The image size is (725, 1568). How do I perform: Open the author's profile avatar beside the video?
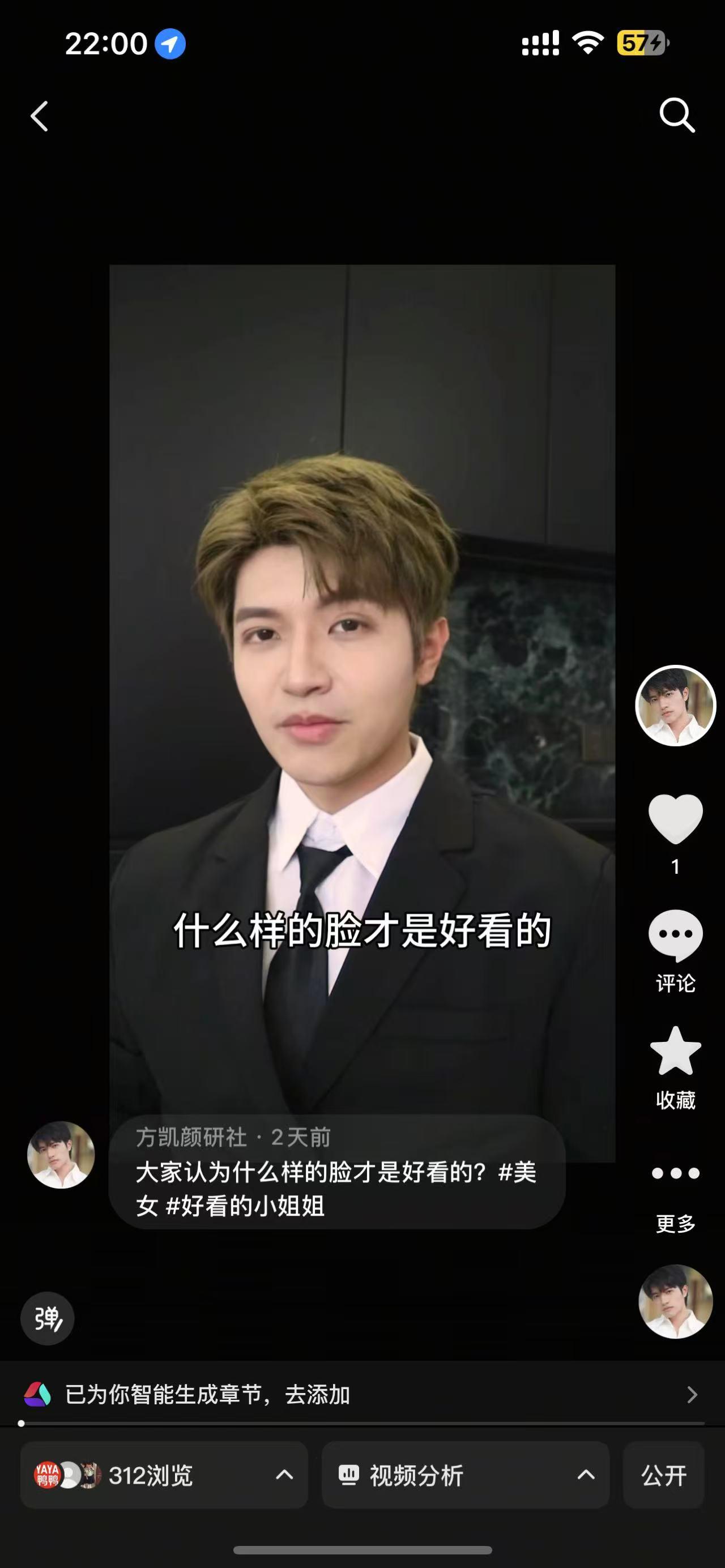[x=675, y=706]
